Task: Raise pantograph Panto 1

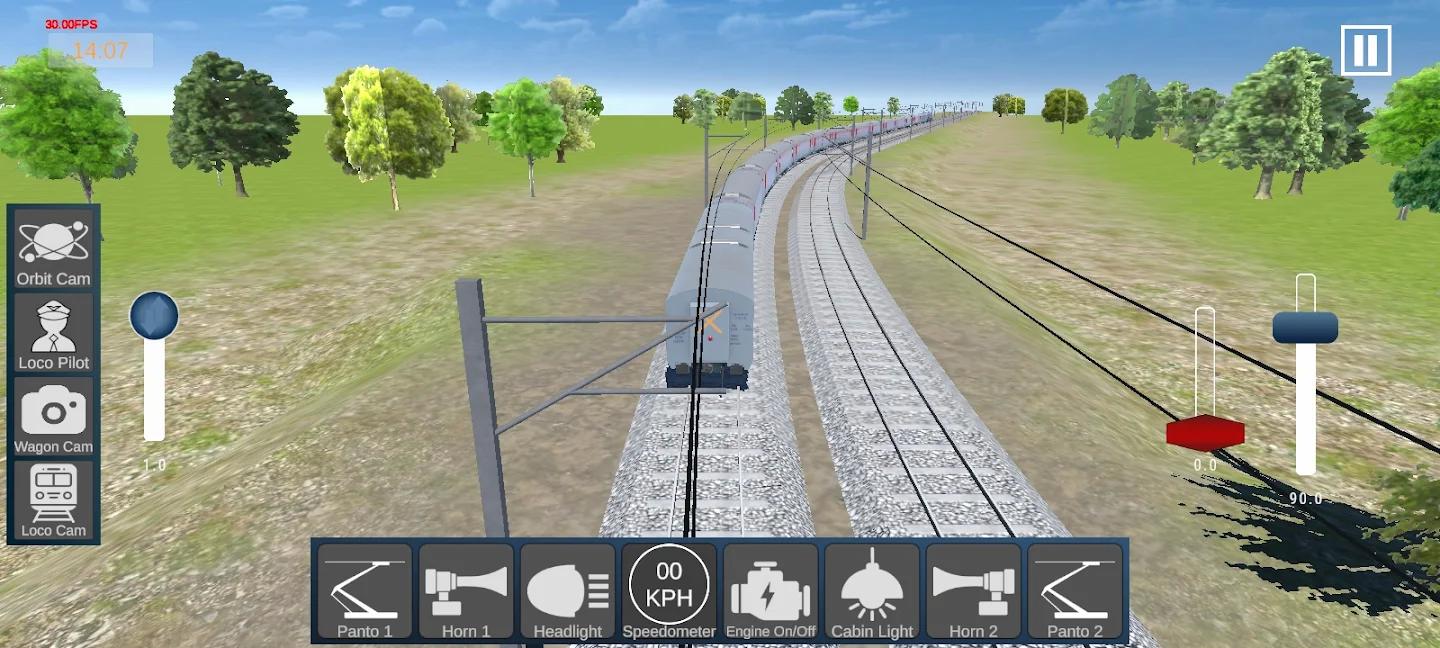Action: click(x=365, y=592)
